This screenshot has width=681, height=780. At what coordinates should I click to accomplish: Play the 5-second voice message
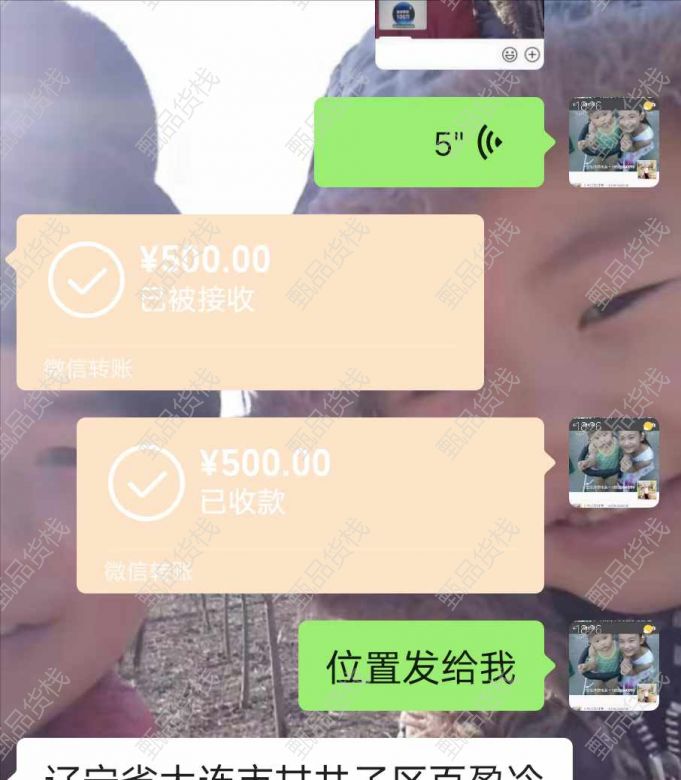coord(430,142)
